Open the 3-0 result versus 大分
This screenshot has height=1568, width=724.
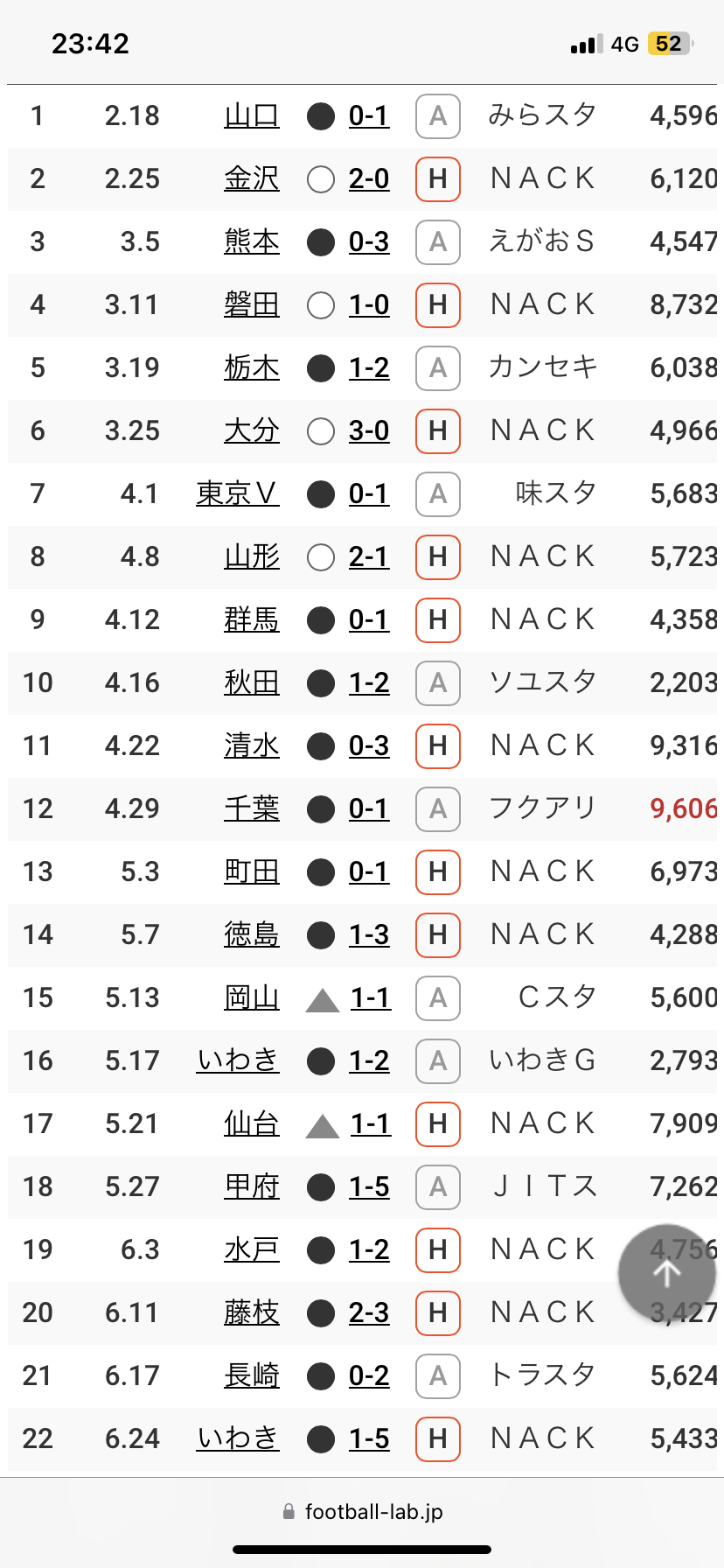[x=369, y=430]
